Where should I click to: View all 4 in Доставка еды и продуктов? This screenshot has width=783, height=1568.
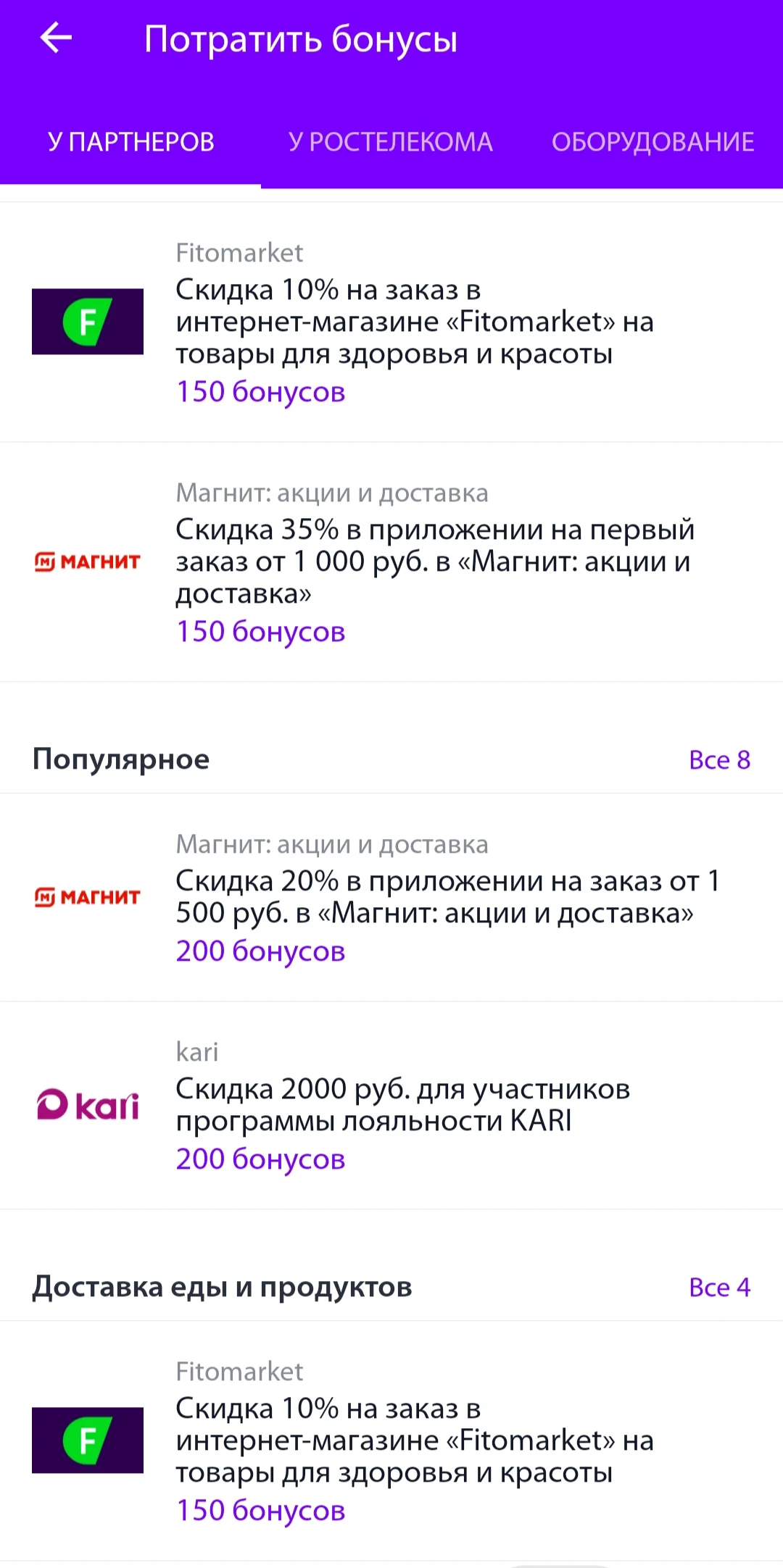[x=719, y=1288]
